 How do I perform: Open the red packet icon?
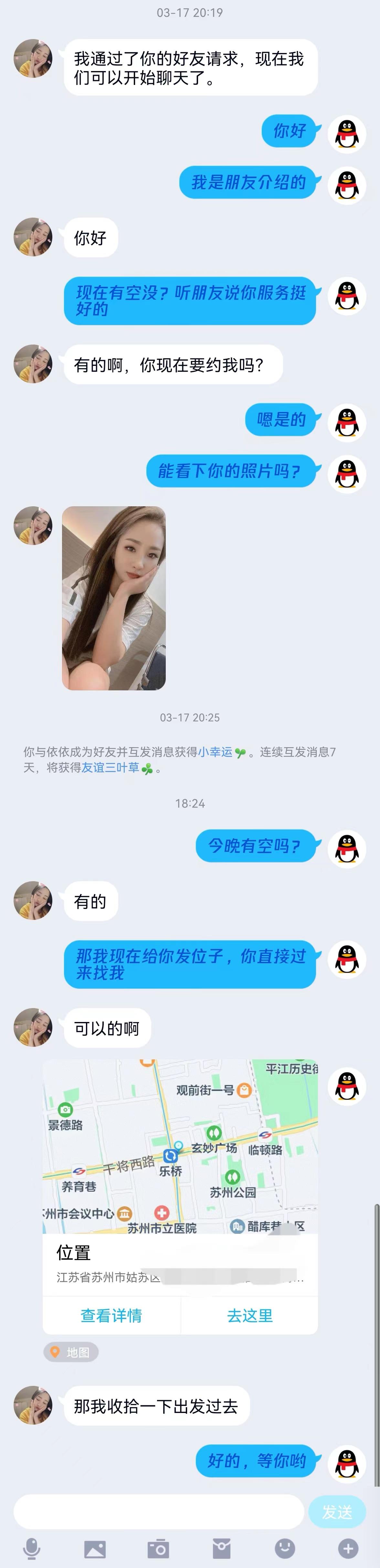pos(222,1549)
